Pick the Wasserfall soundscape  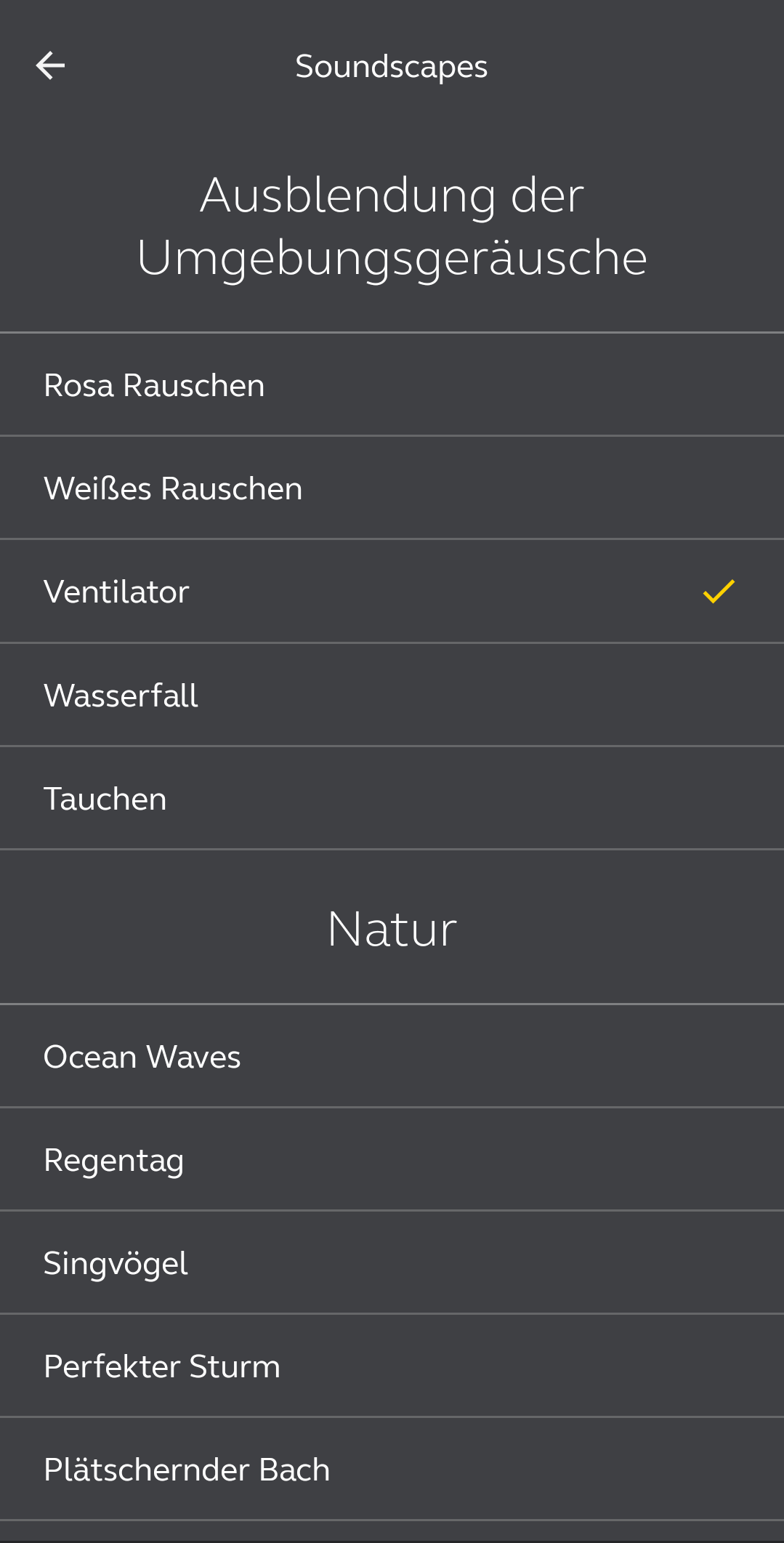121,696
